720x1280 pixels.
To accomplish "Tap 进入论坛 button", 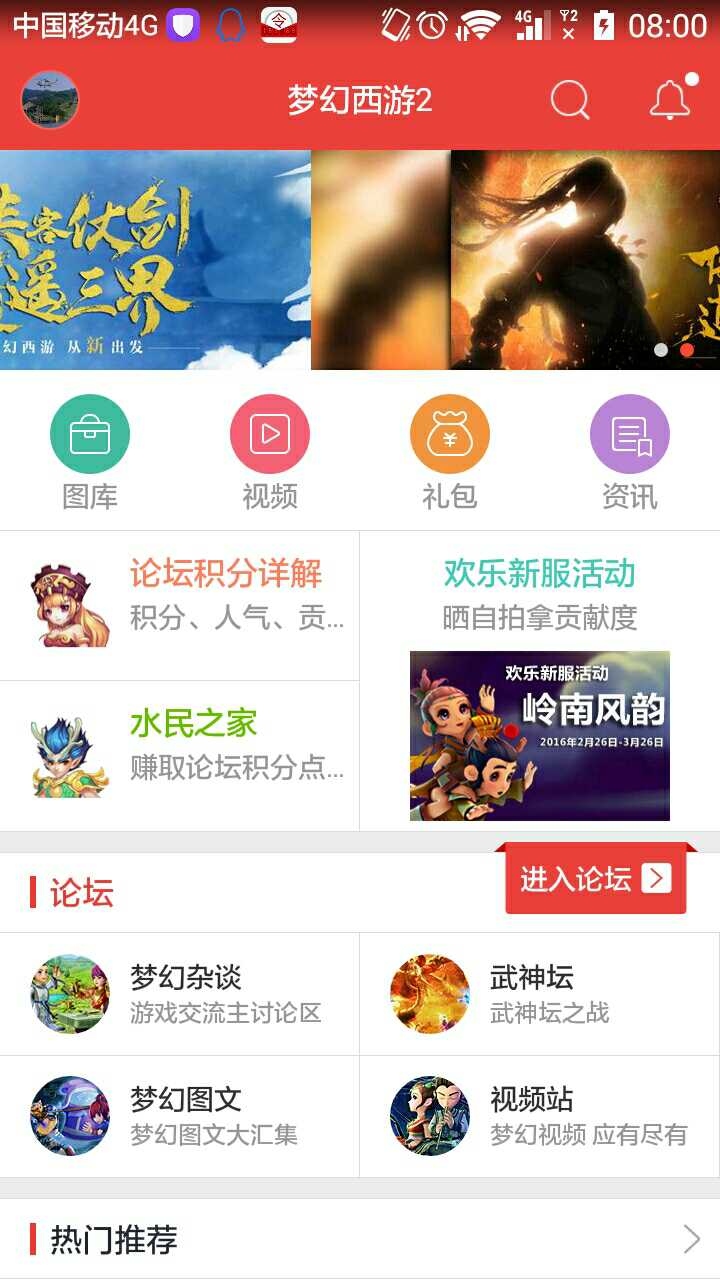I will pyautogui.click(x=596, y=879).
